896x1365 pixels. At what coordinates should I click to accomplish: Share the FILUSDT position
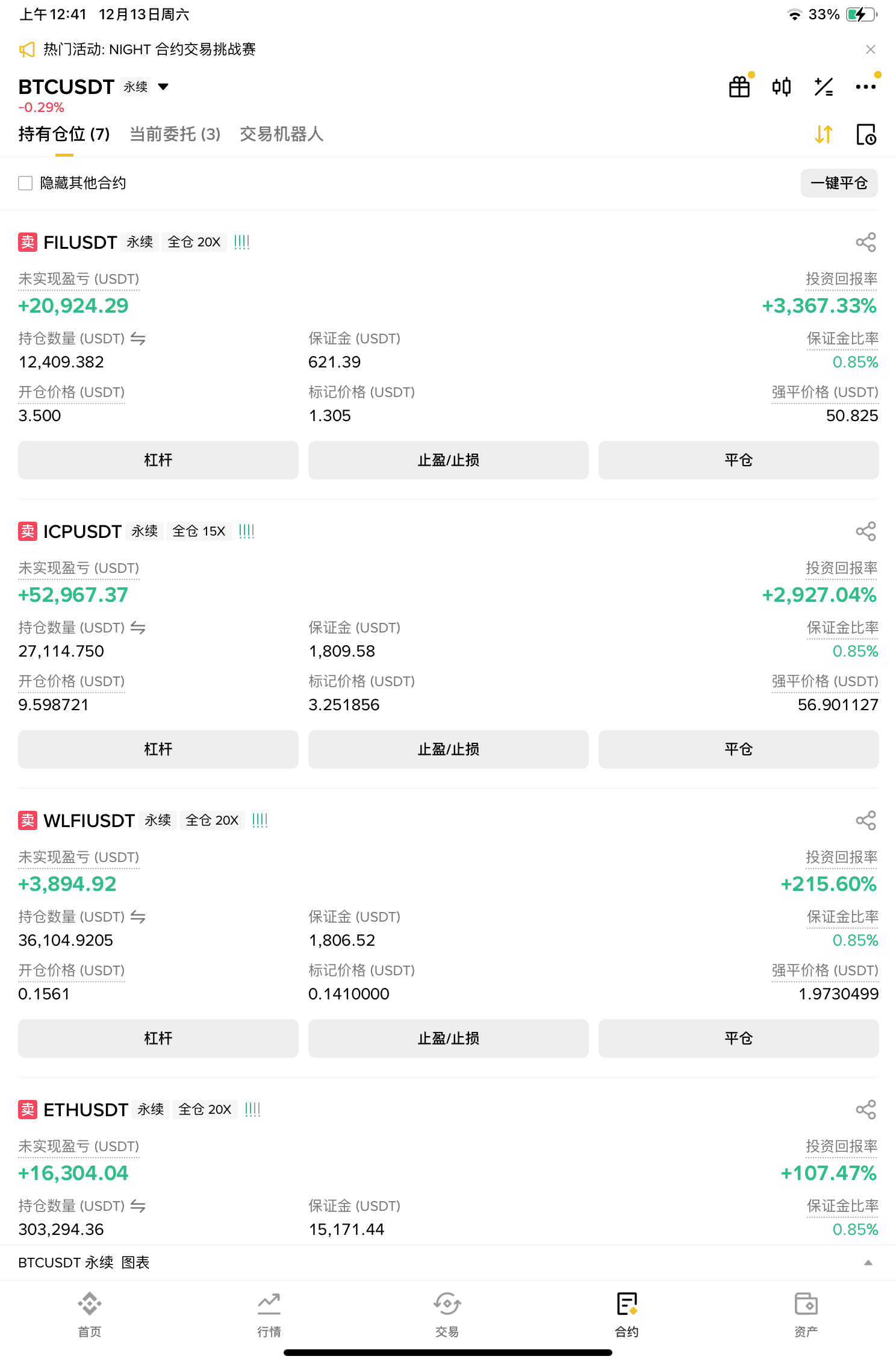(x=865, y=242)
